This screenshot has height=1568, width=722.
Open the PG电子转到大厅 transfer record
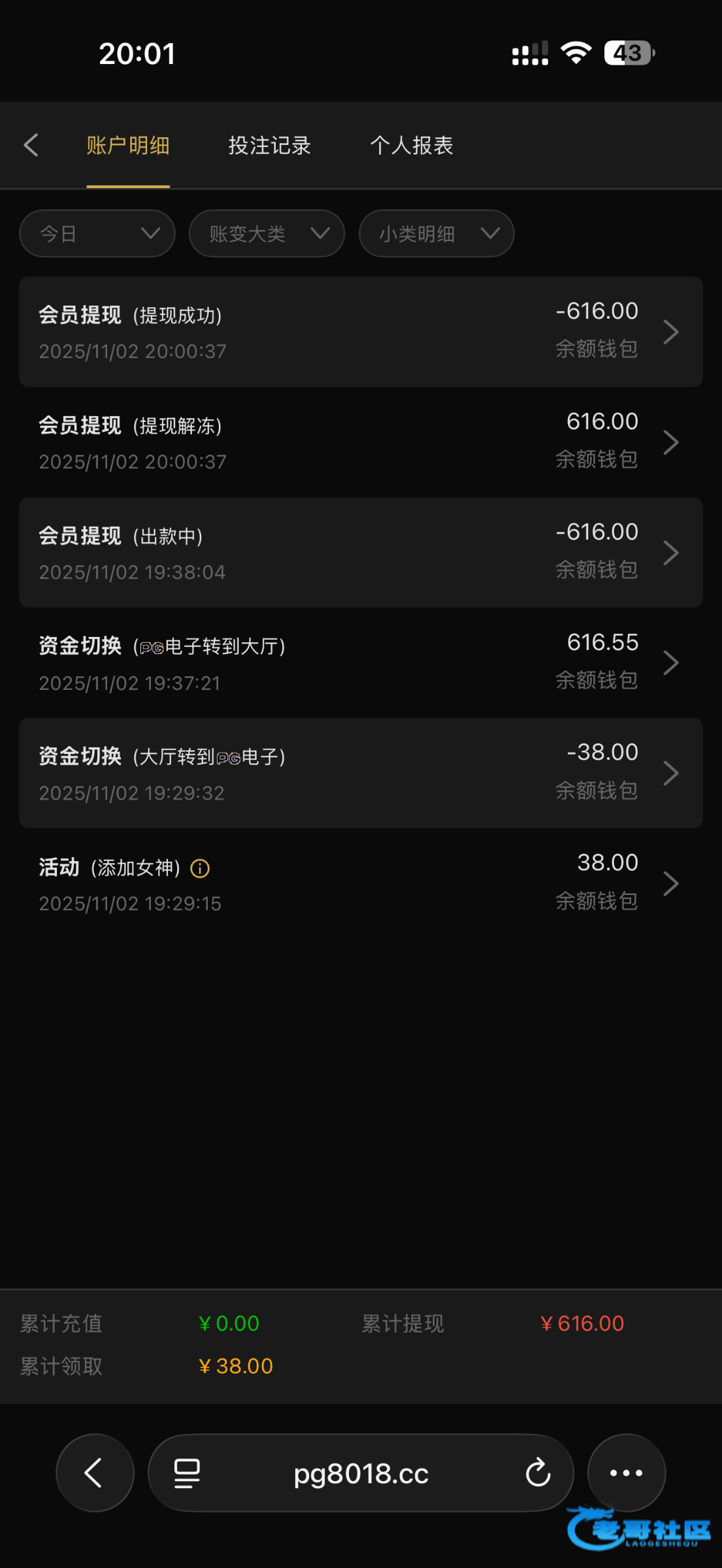(x=361, y=663)
